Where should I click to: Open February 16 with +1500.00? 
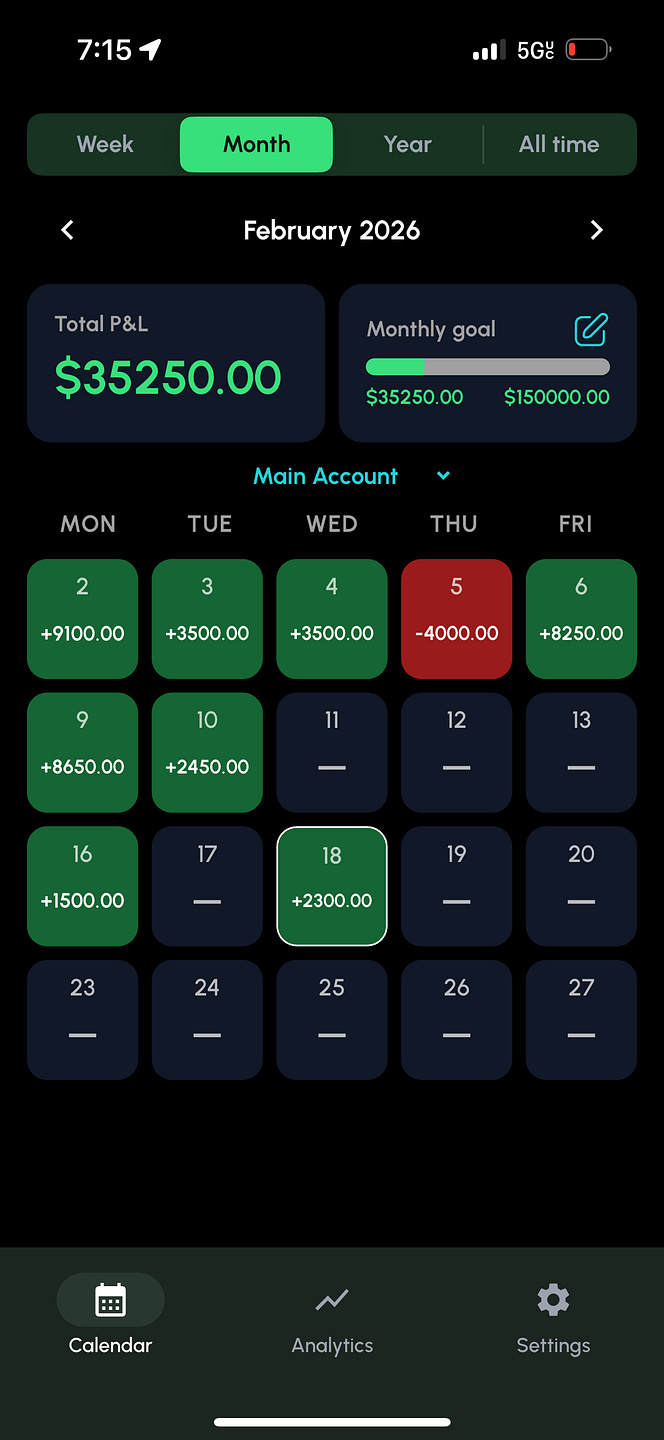pyautogui.click(x=82, y=886)
